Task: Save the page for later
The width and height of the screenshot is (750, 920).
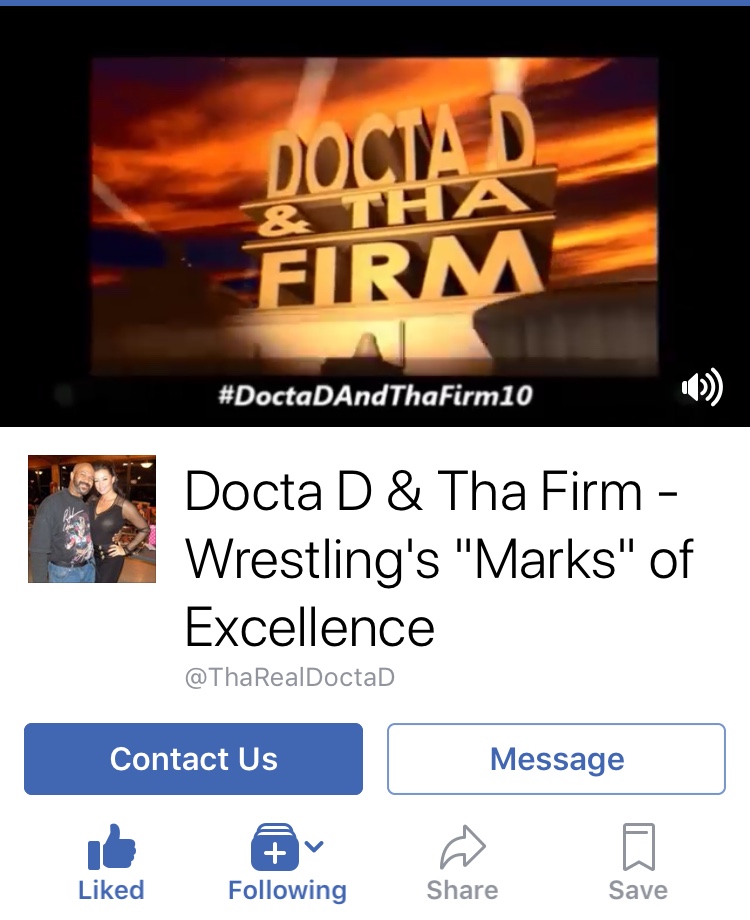Action: tap(638, 863)
